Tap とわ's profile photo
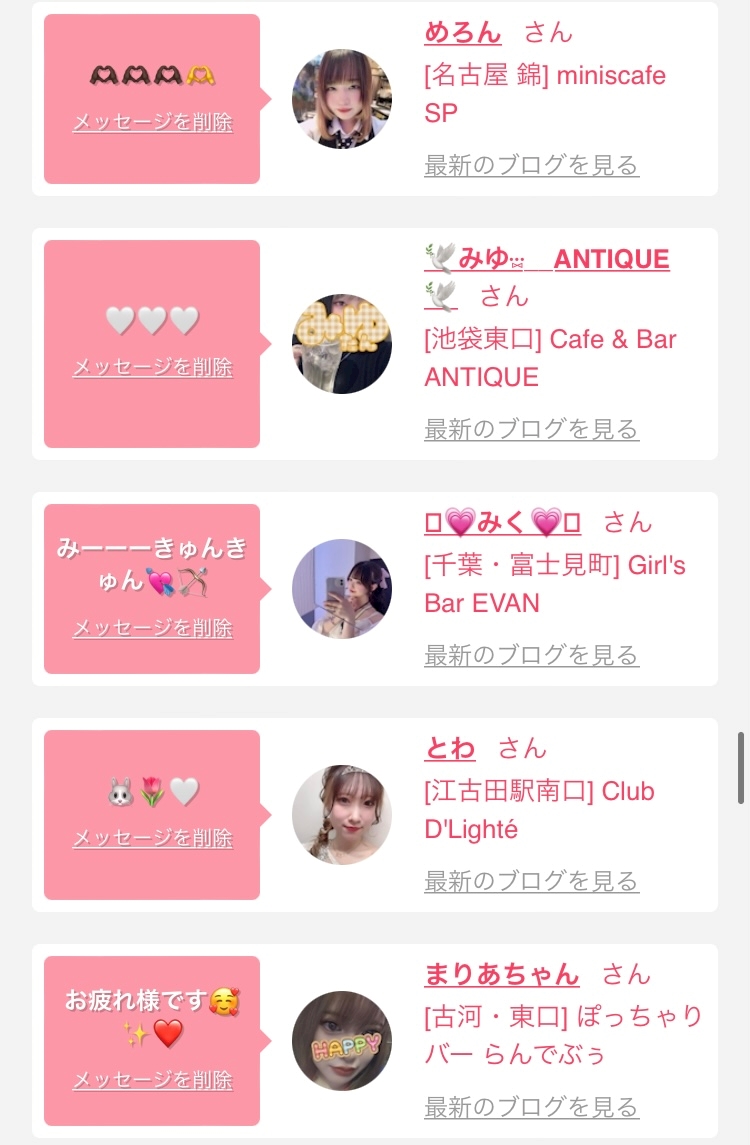 point(342,815)
